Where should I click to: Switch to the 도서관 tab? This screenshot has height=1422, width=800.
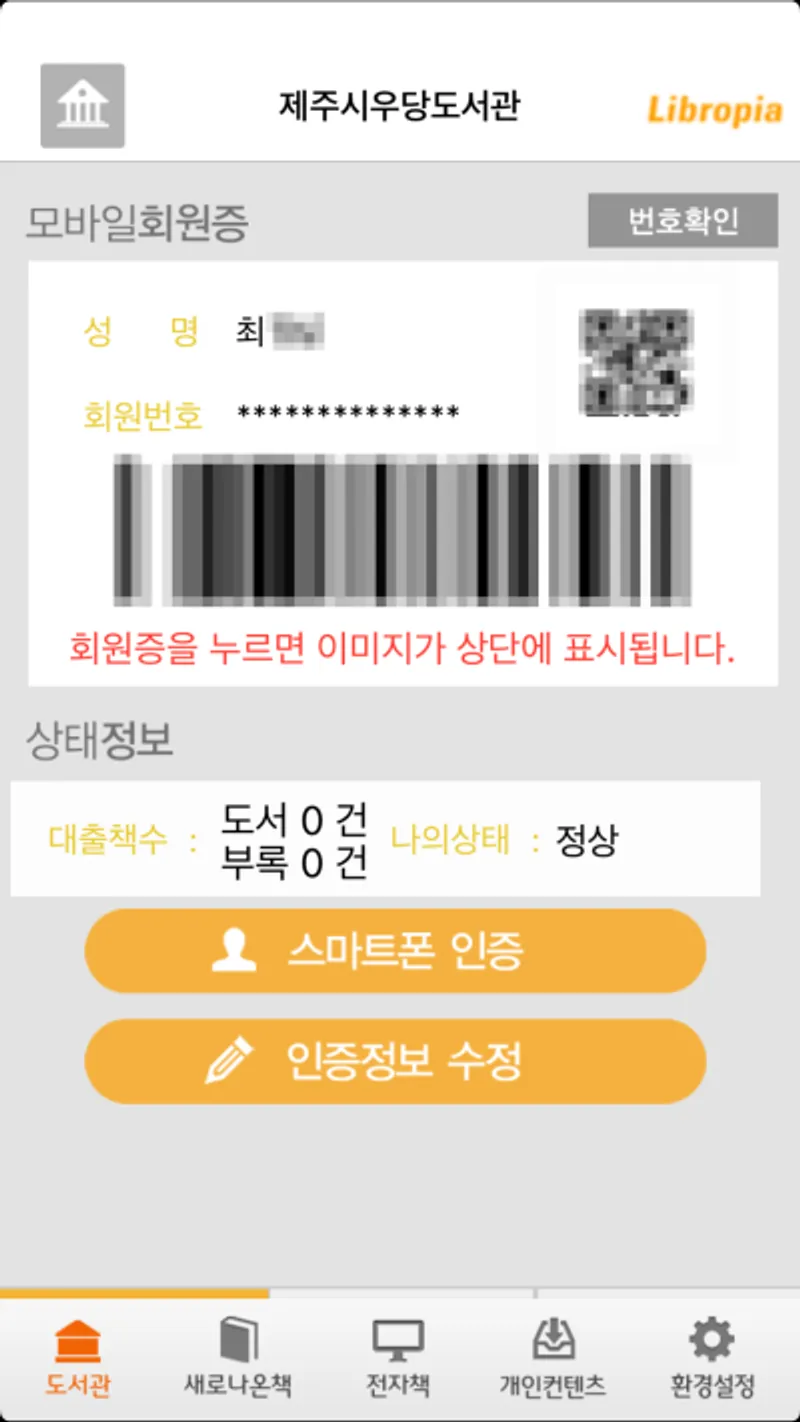[x=78, y=1358]
